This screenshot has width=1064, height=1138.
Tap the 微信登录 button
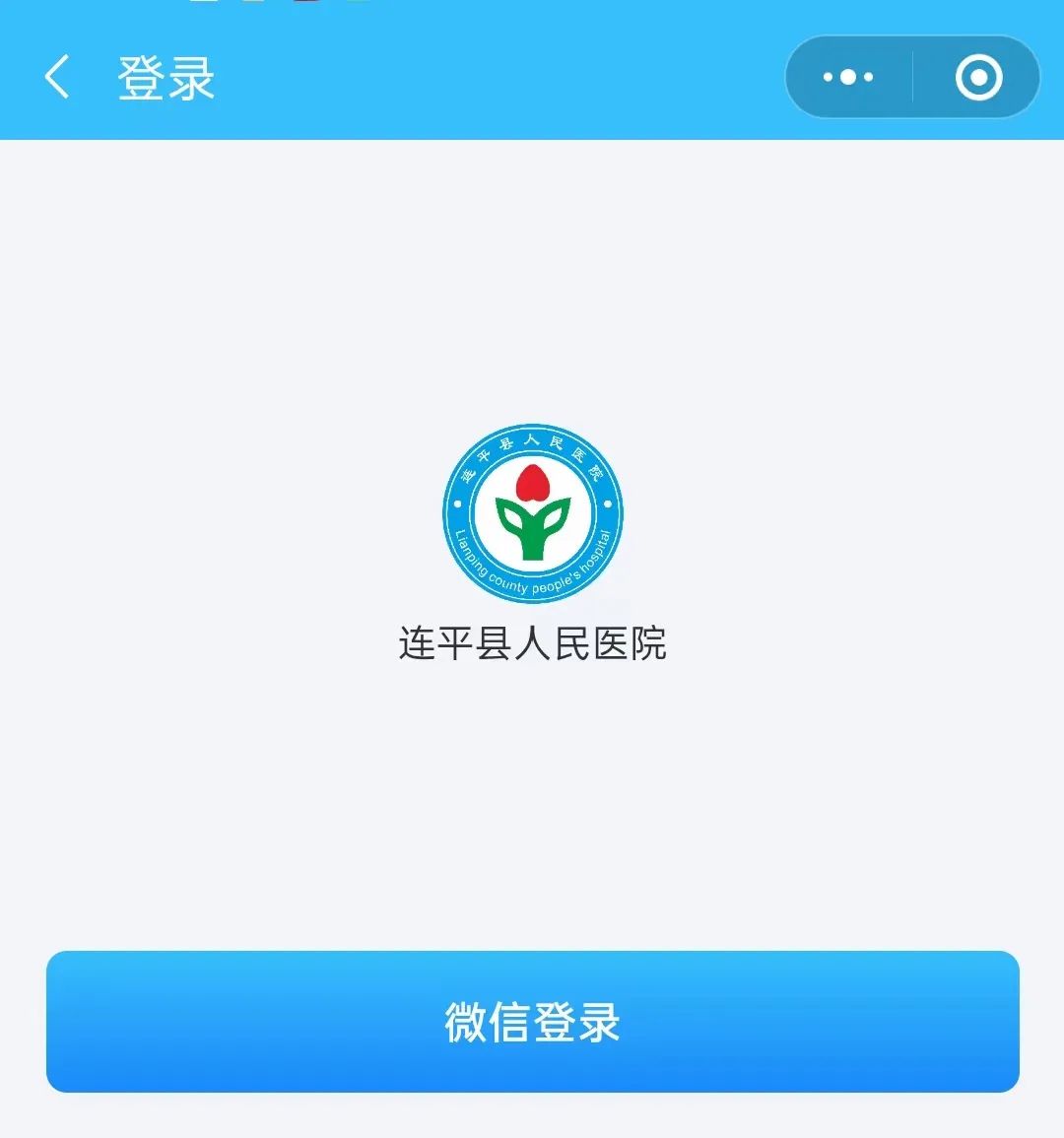coord(532,1022)
